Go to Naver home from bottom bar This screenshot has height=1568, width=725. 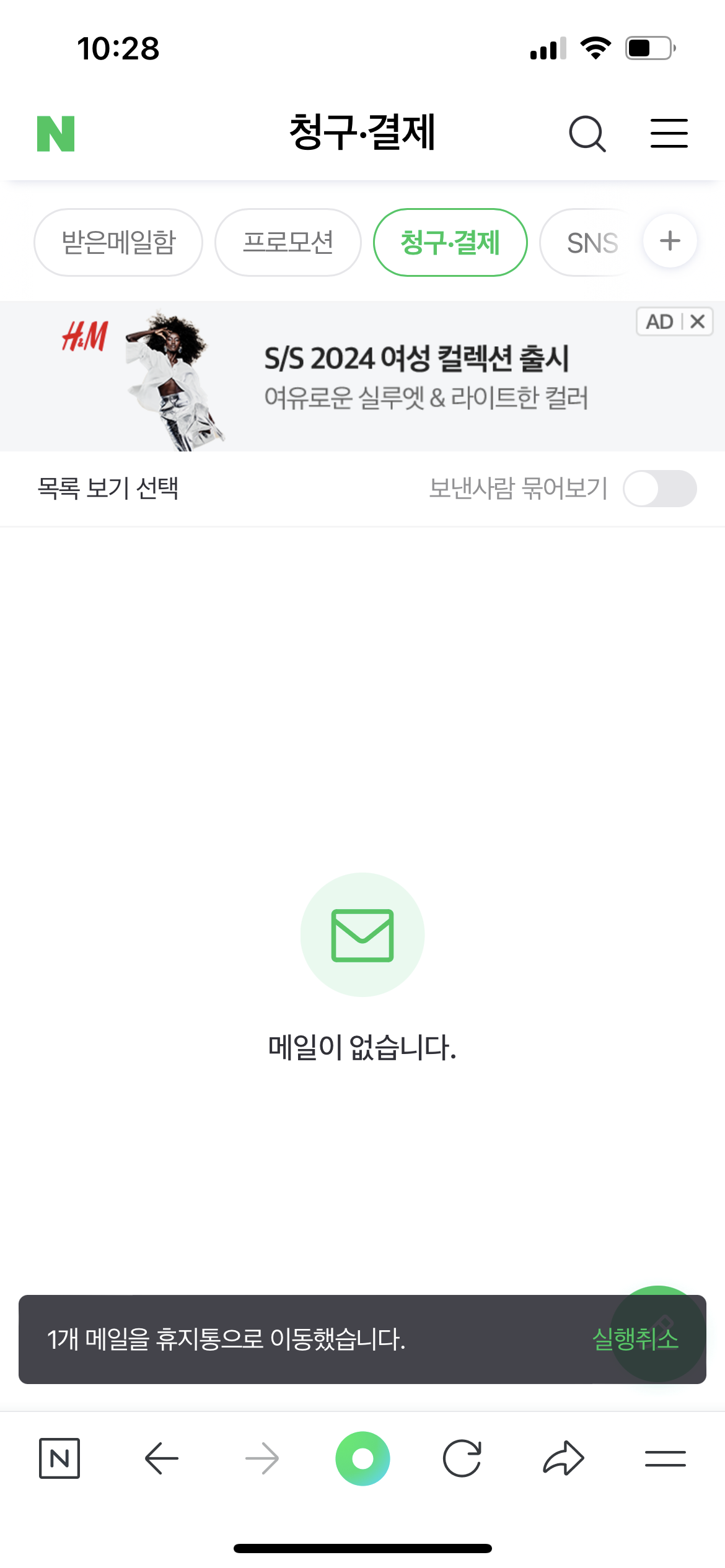pyautogui.click(x=59, y=1458)
